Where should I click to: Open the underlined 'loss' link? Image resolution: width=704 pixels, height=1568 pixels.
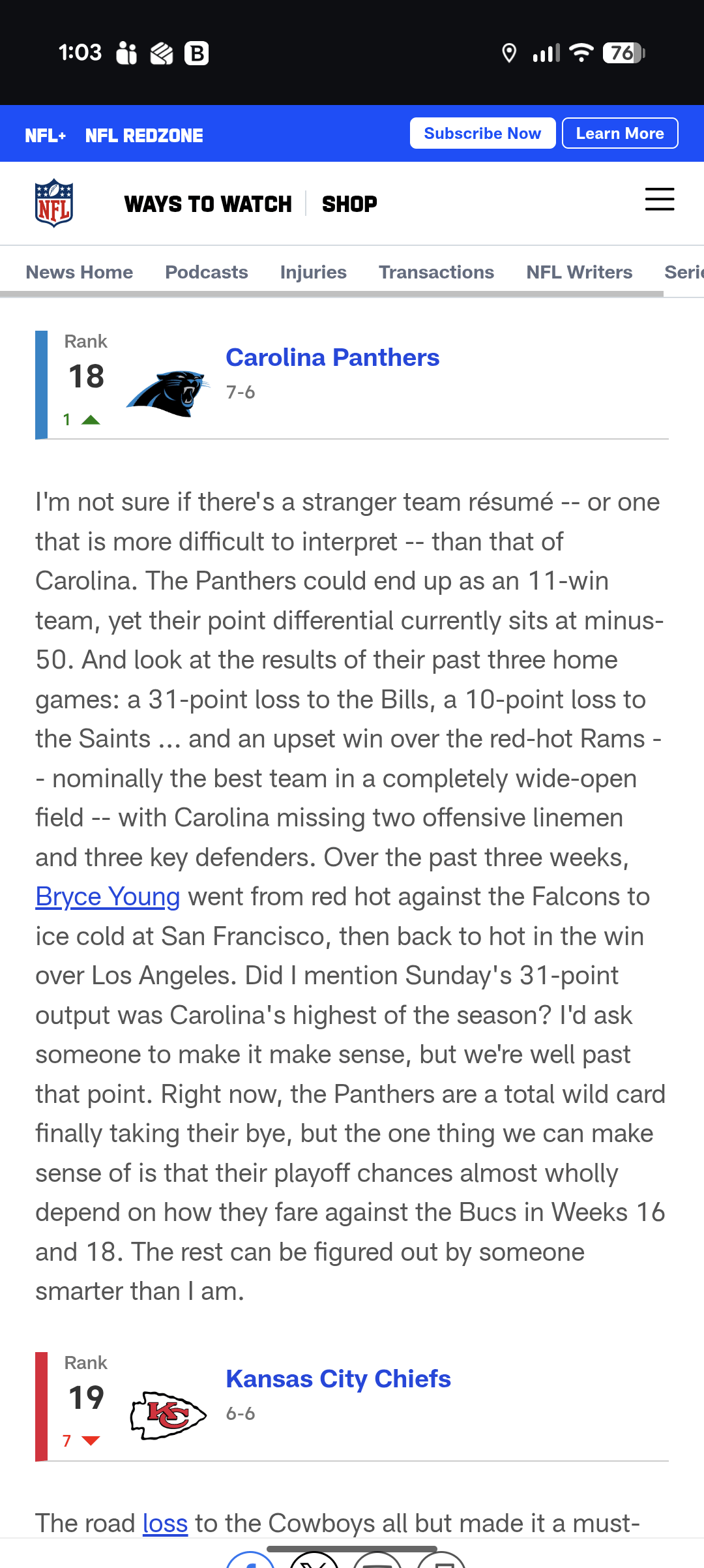tap(165, 1524)
